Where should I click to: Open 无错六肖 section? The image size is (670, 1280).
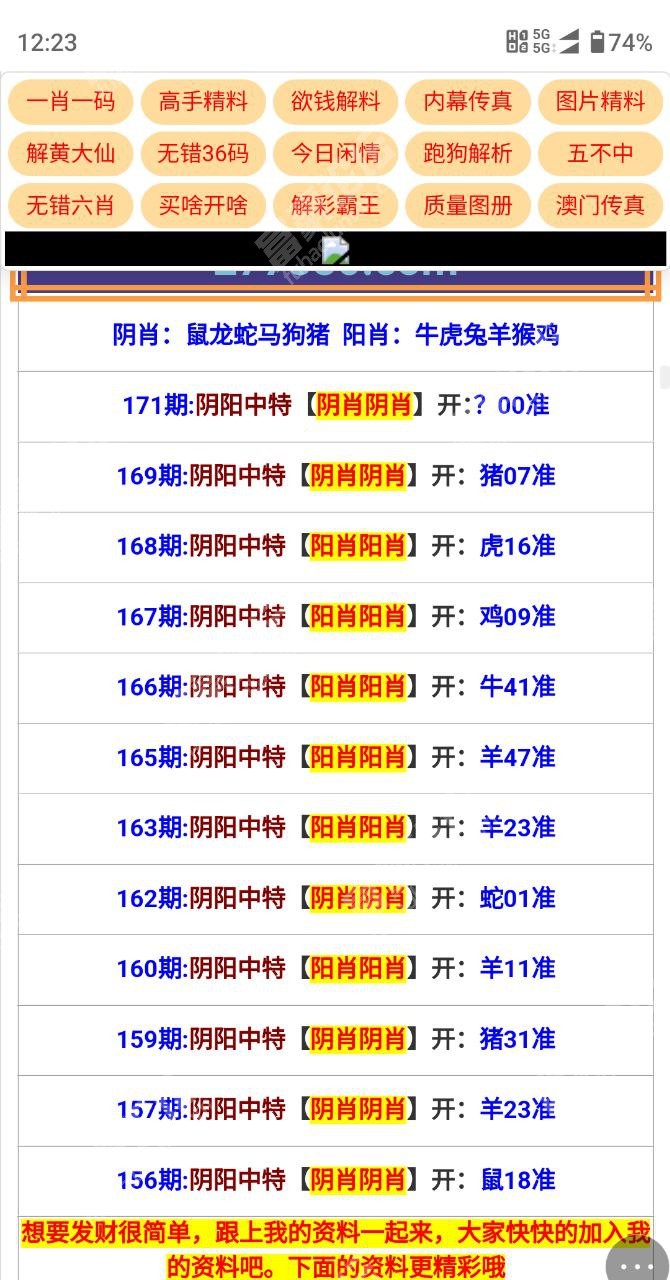tap(70, 206)
